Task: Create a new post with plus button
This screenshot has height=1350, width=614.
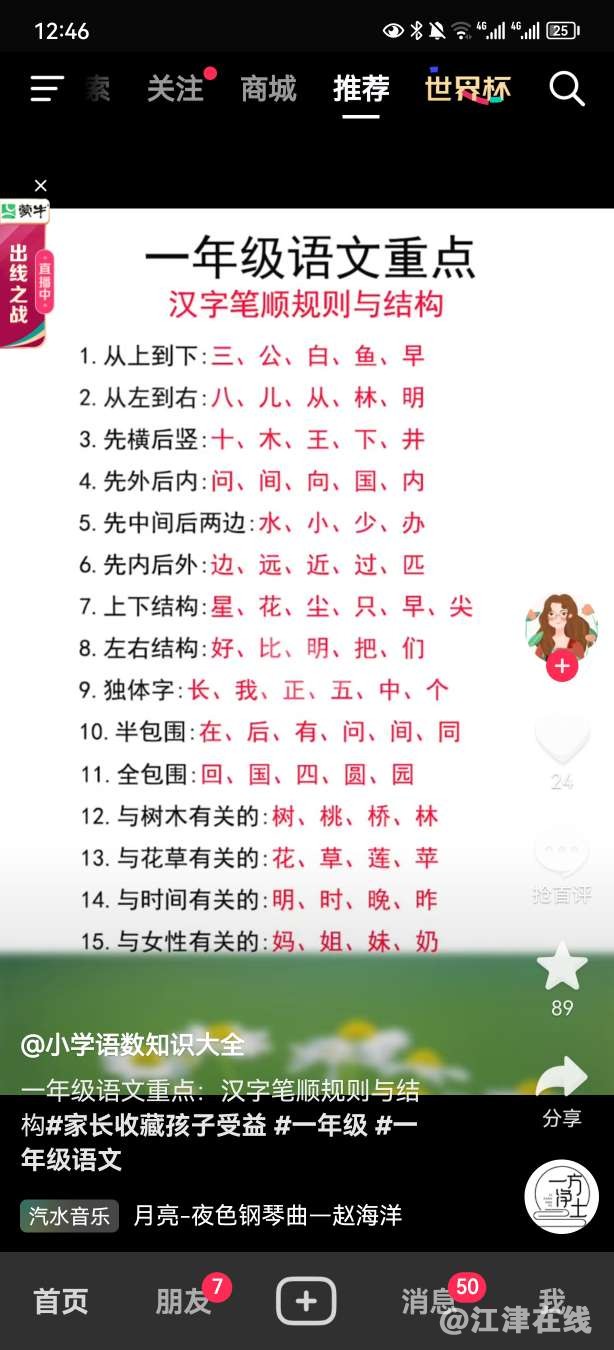Action: point(306,1301)
